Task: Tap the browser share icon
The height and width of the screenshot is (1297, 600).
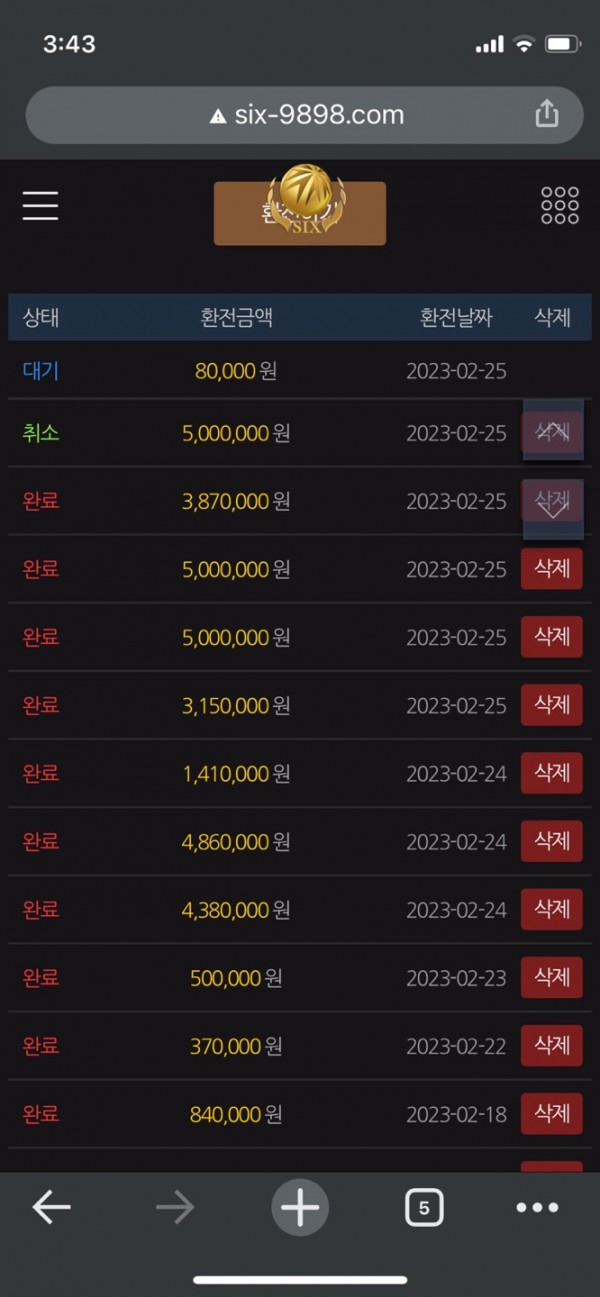Action: point(546,115)
